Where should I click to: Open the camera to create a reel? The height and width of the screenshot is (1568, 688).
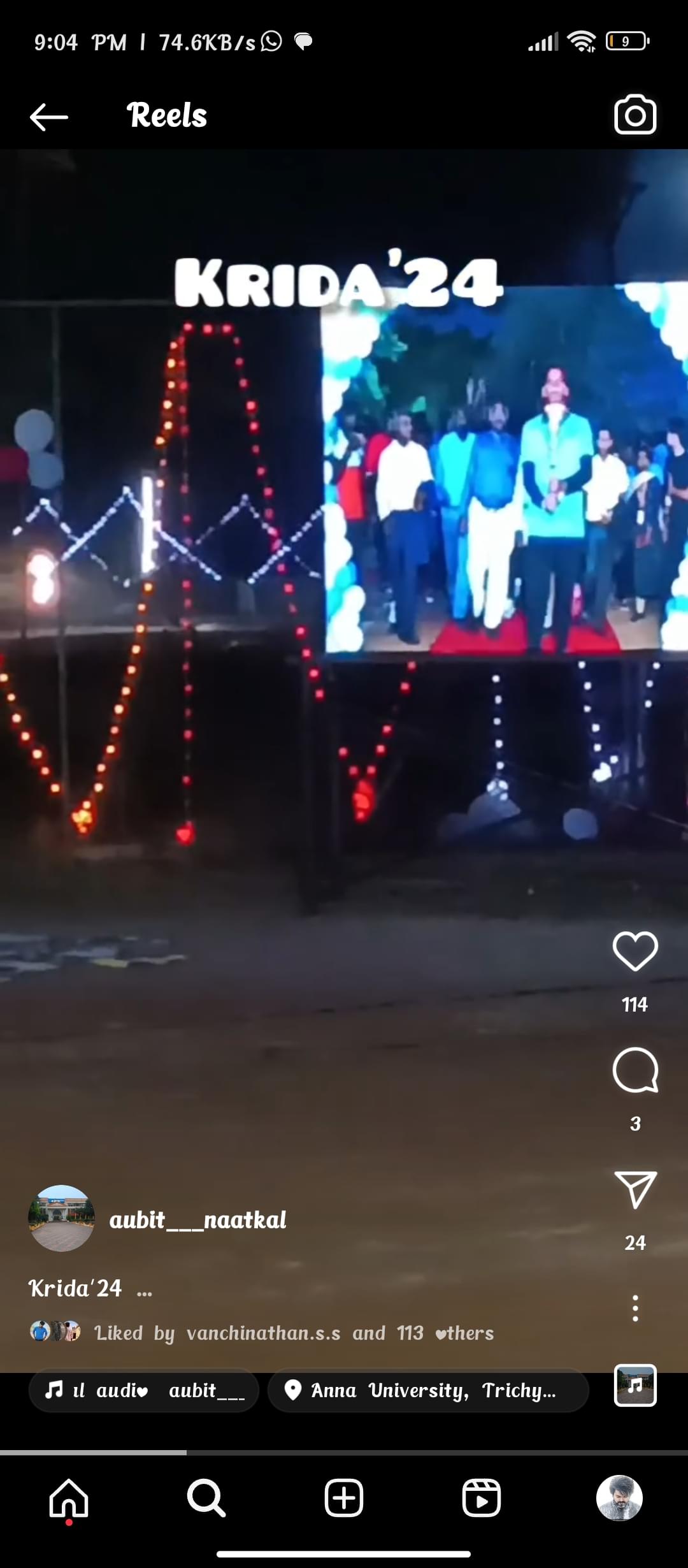click(x=634, y=115)
